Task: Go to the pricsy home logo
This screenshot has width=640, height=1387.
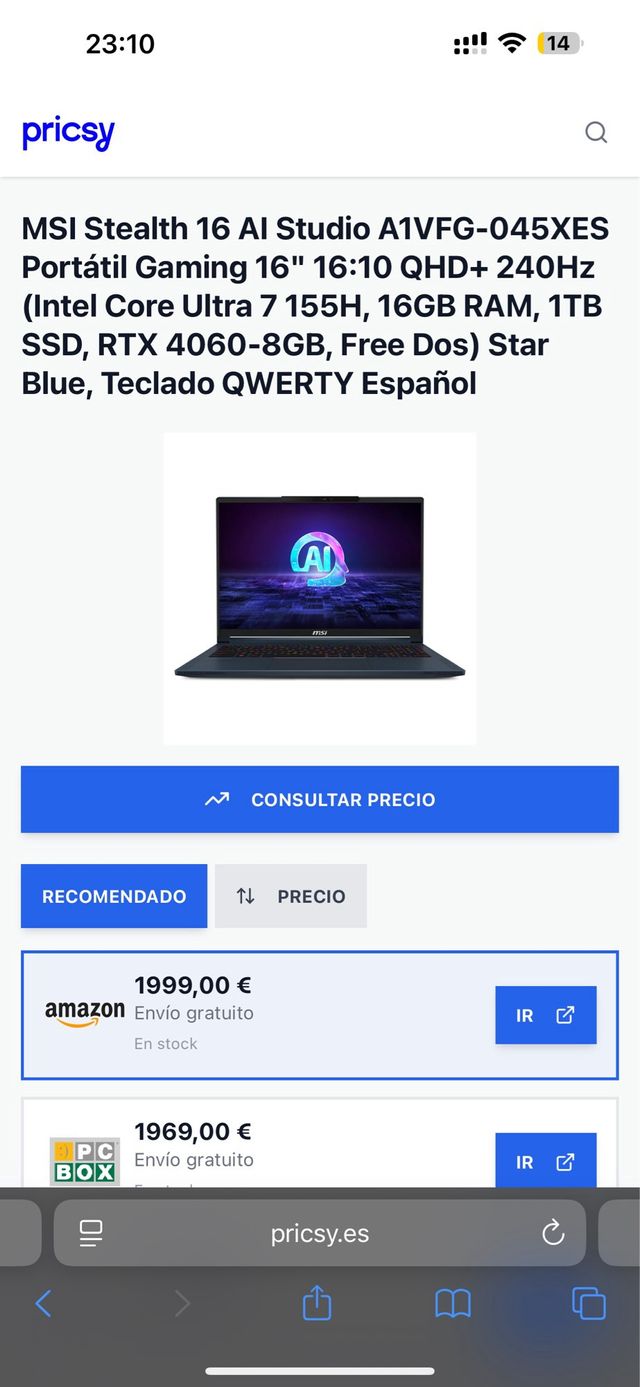Action: [x=68, y=133]
